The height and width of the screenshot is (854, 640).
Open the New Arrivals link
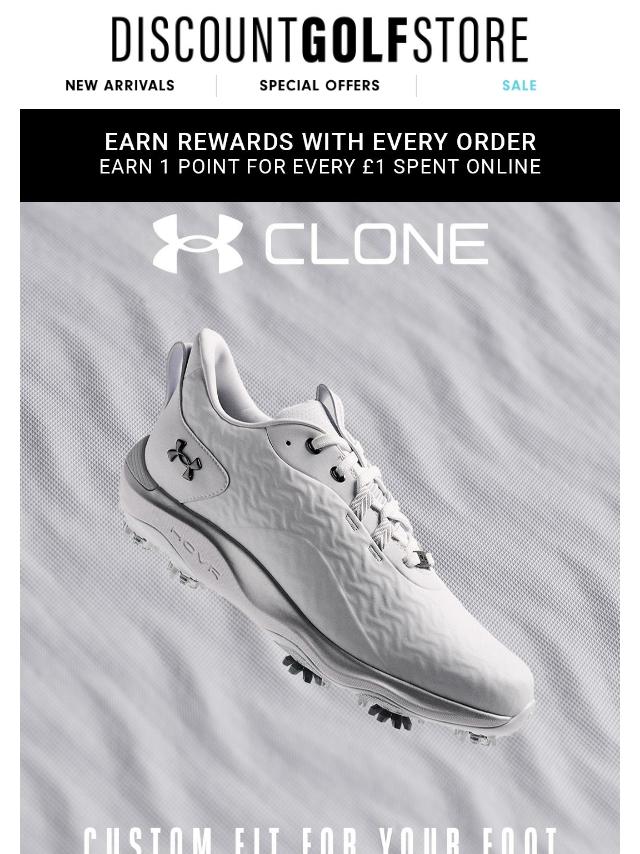120,86
